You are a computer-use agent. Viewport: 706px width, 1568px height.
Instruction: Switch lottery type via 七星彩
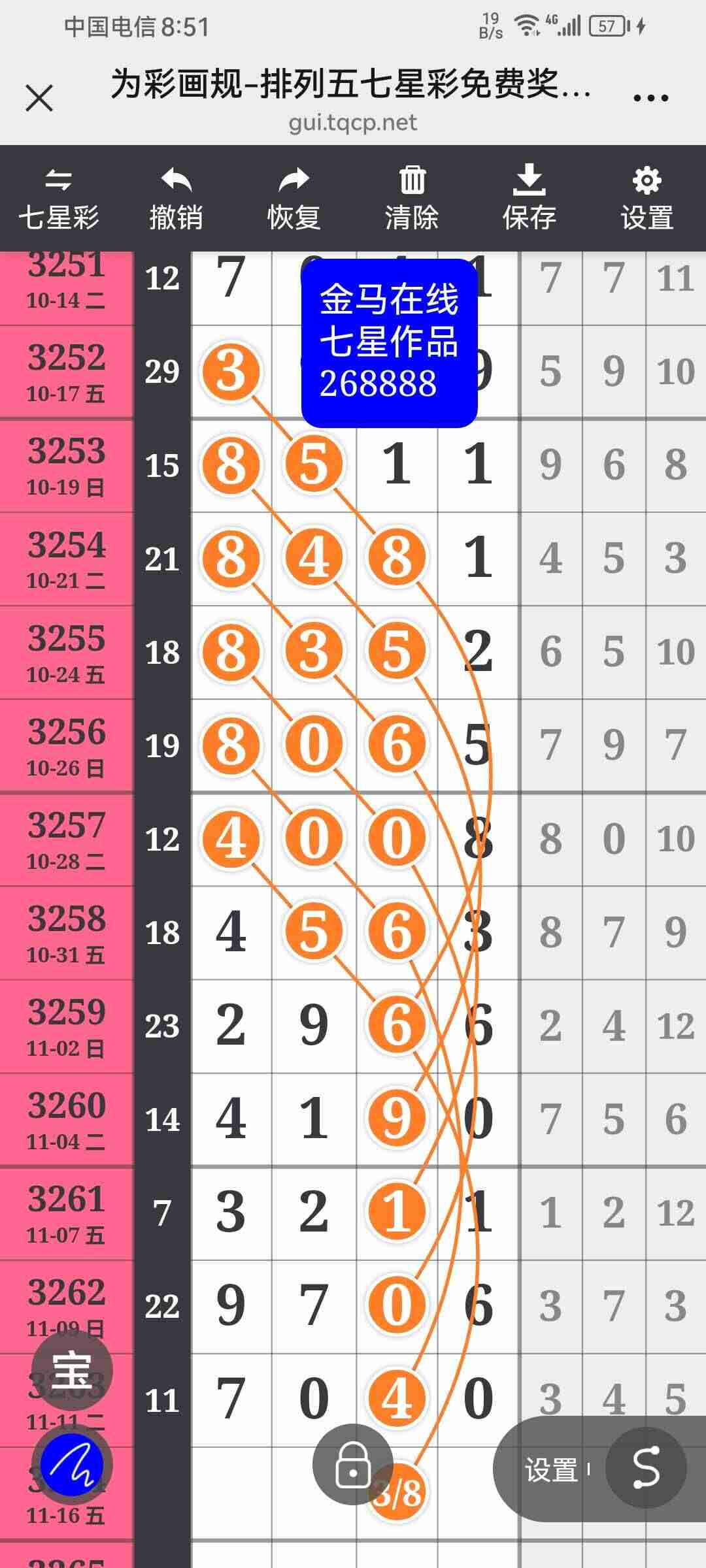tap(59, 199)
